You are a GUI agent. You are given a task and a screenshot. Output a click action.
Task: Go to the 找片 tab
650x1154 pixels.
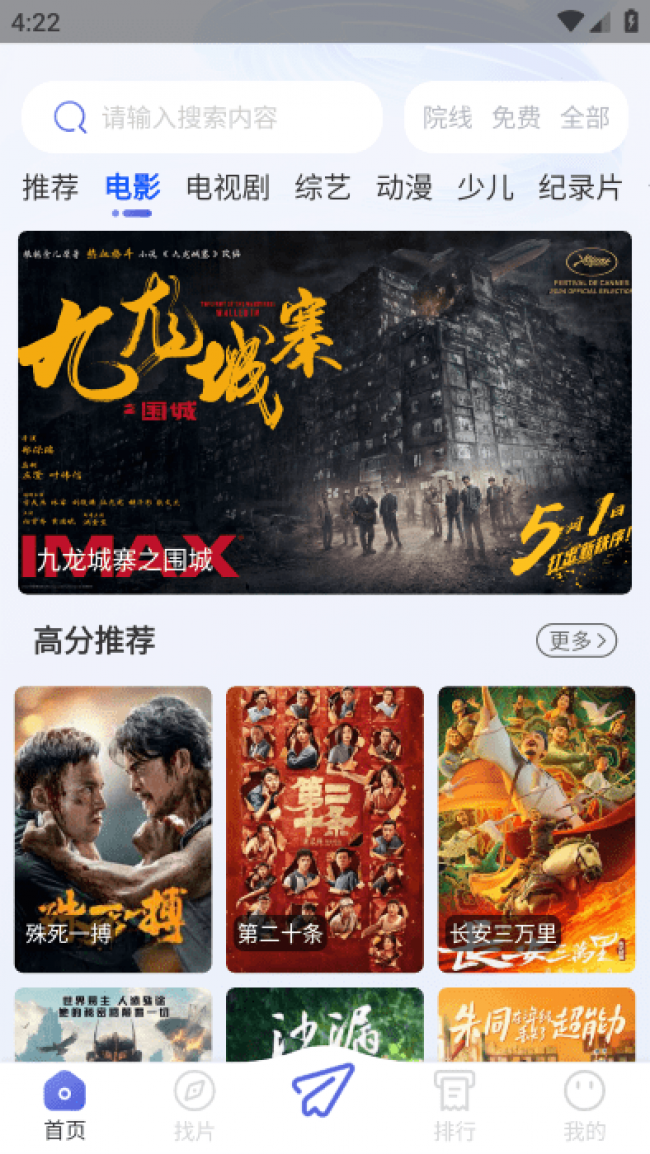click(194, 1105)
